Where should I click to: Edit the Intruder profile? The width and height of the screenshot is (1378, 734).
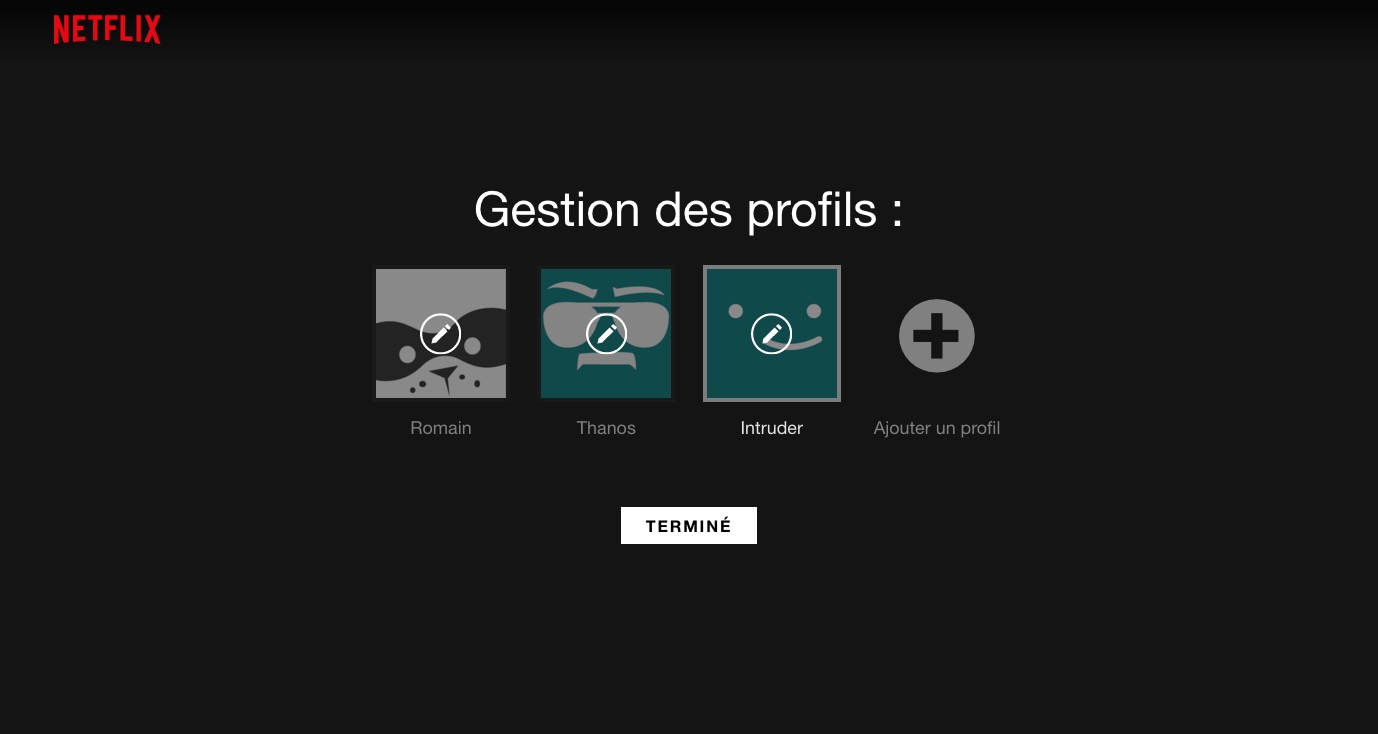771,333
